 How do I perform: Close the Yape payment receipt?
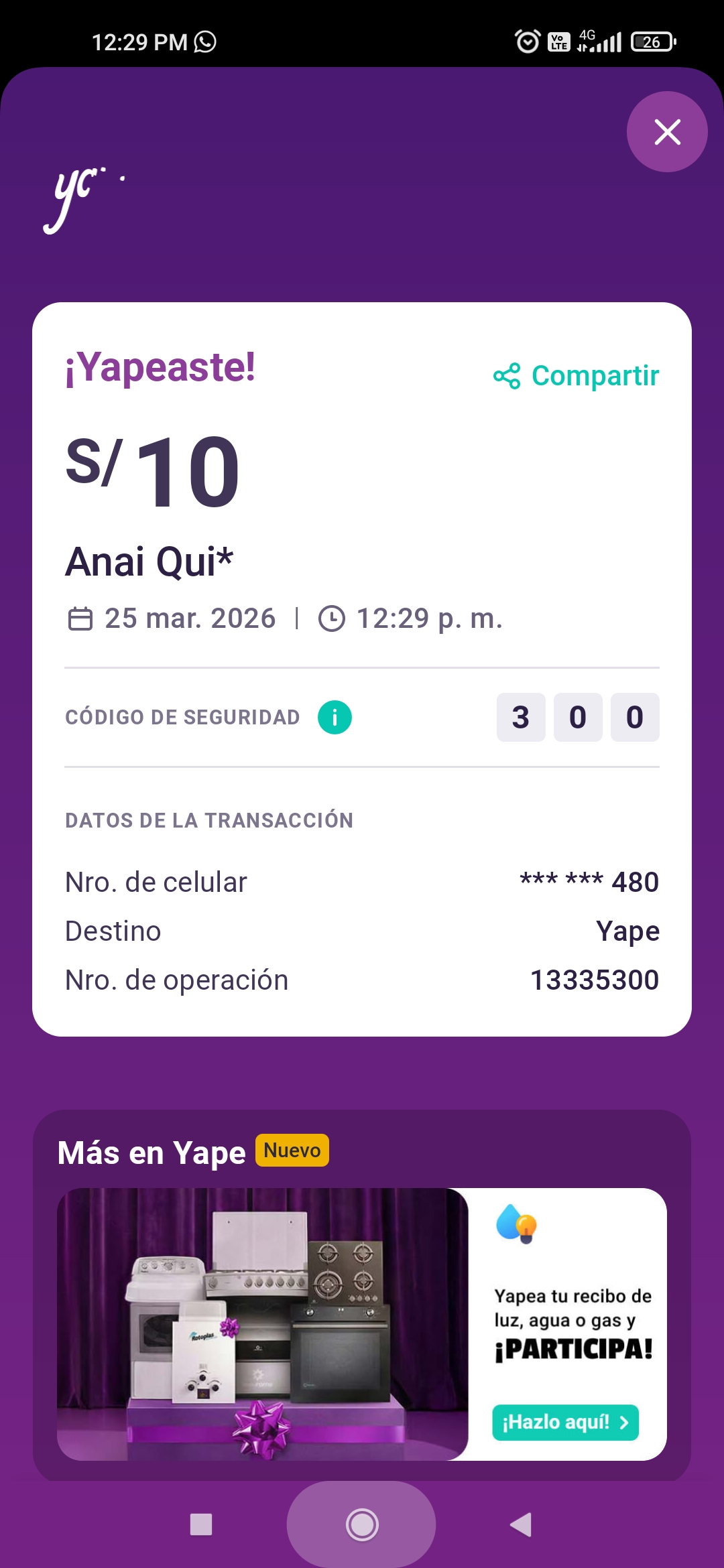(667, 132)
